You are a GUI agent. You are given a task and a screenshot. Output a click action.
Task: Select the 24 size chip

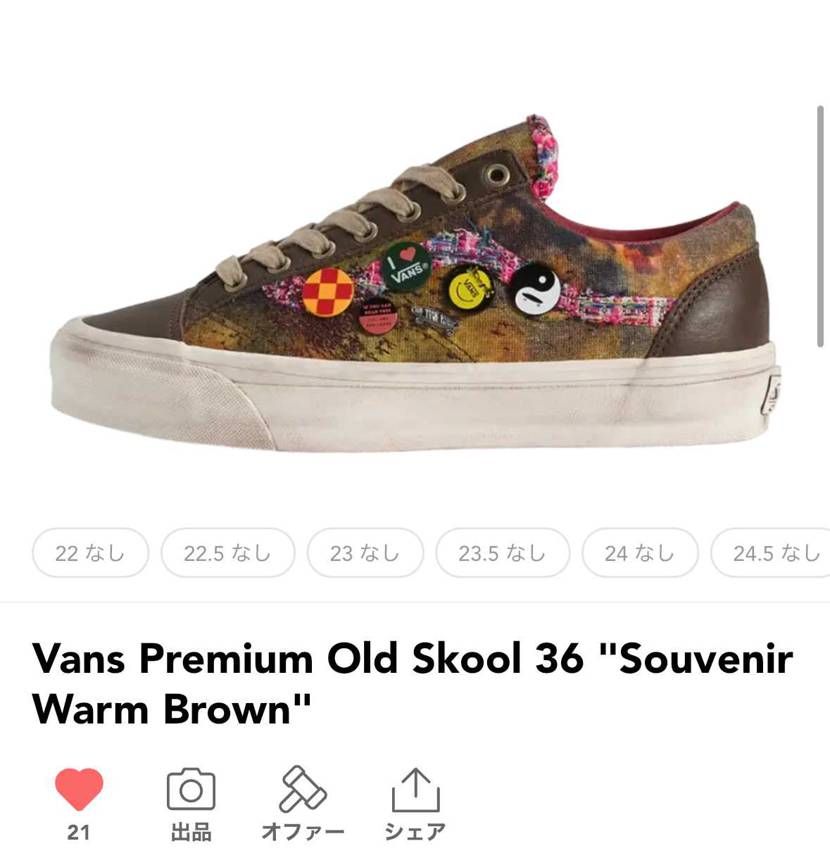639,553
